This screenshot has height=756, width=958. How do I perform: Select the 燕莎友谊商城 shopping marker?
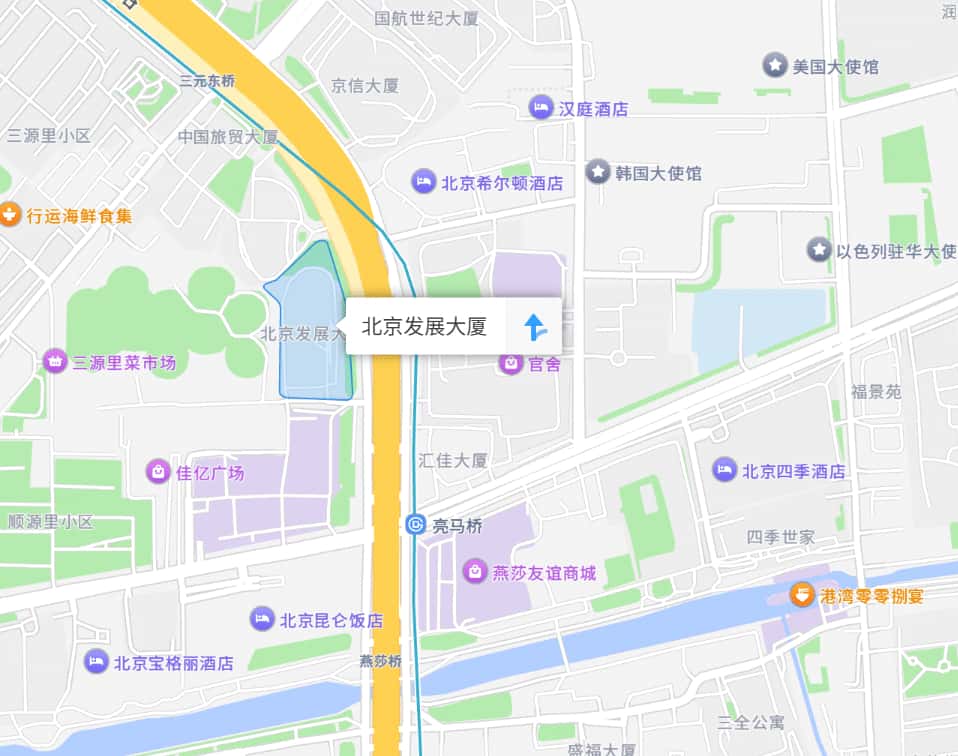point(475,572)
